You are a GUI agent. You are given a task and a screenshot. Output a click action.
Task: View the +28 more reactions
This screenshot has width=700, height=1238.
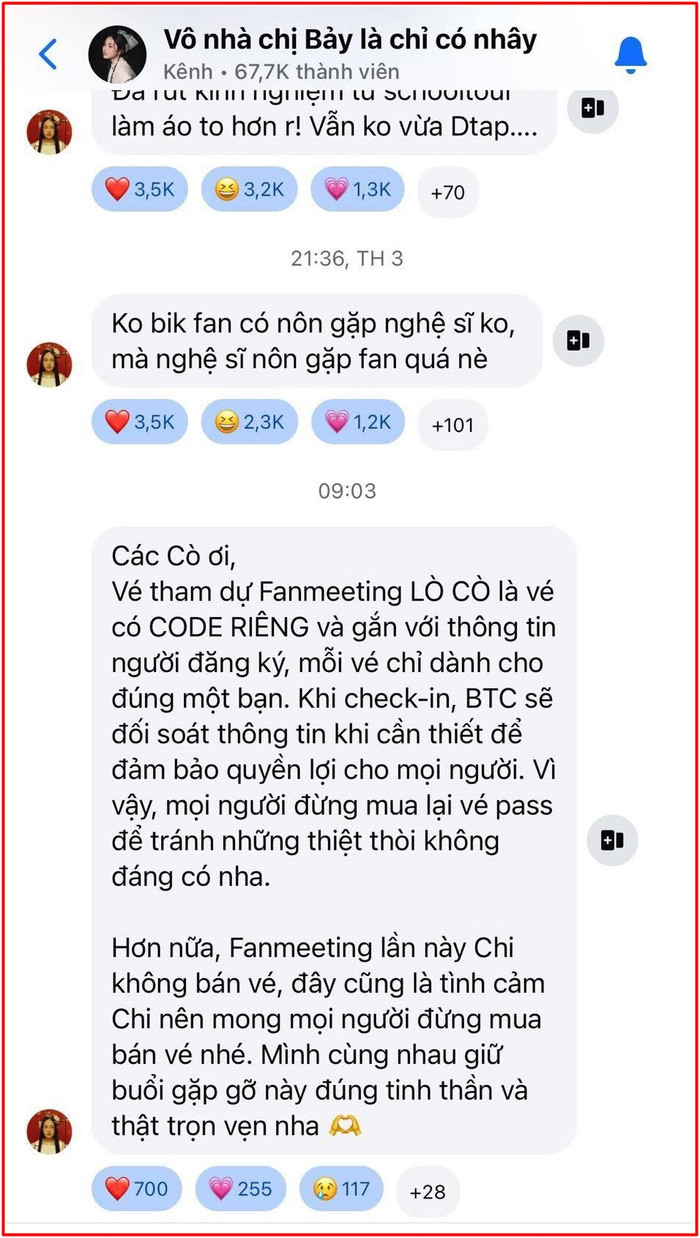(x=427, y=1192)
